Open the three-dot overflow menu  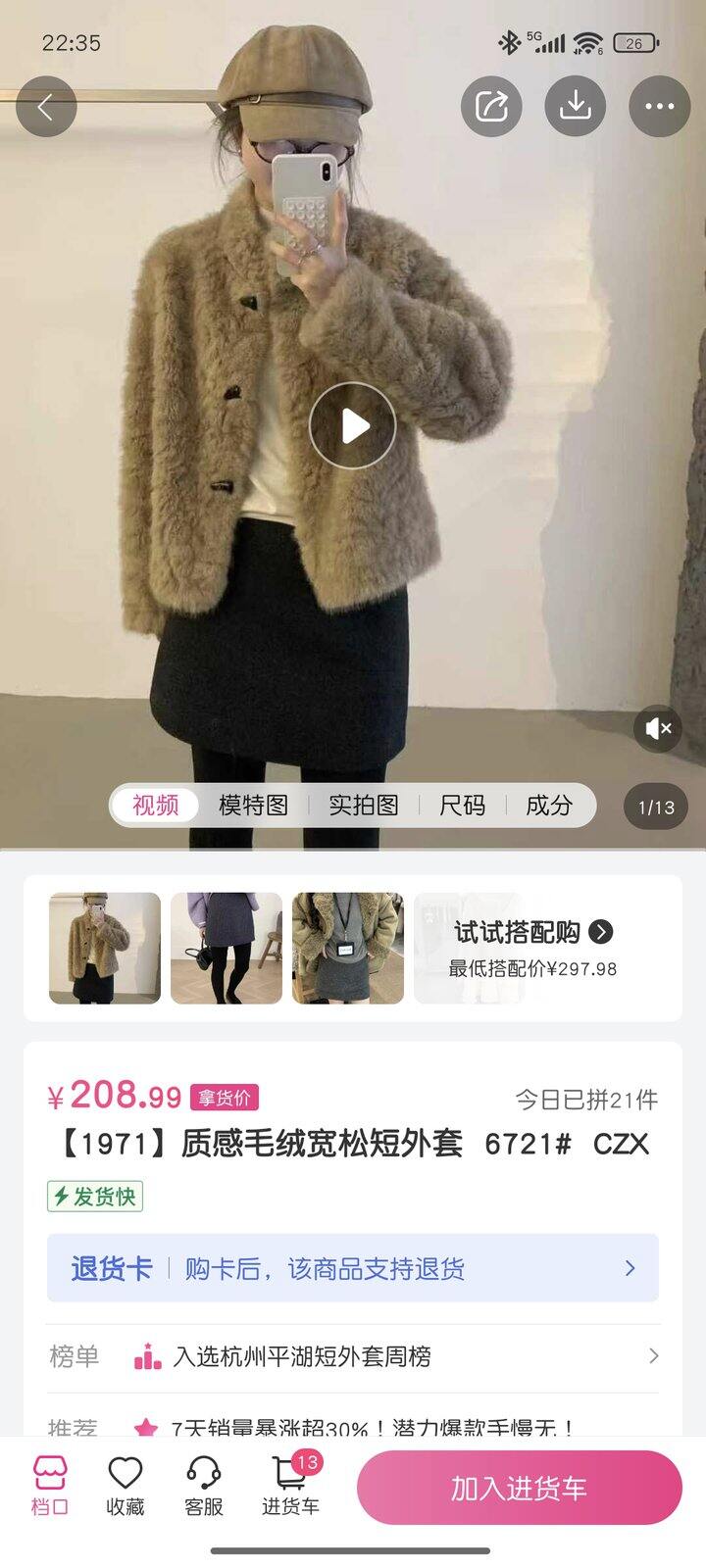pos(659,106)
